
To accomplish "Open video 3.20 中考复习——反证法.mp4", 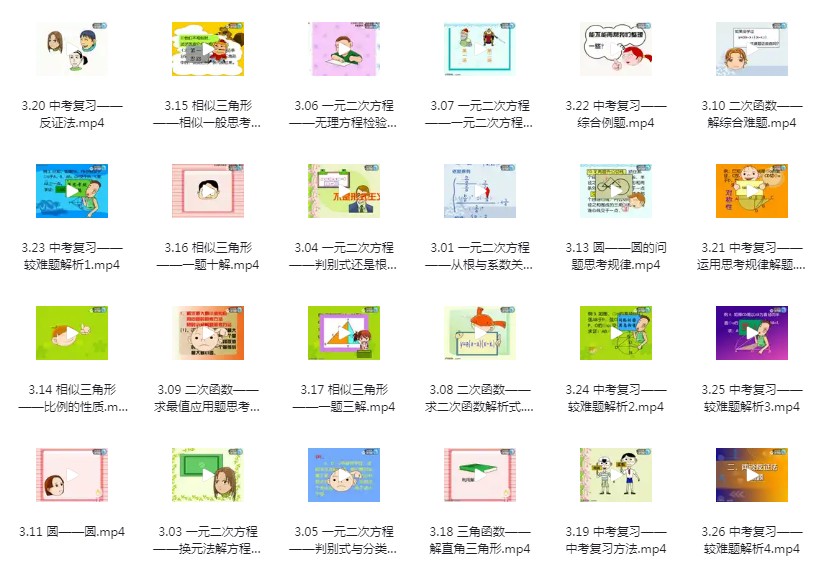I will pyautogui.click(x=72, y=49).
